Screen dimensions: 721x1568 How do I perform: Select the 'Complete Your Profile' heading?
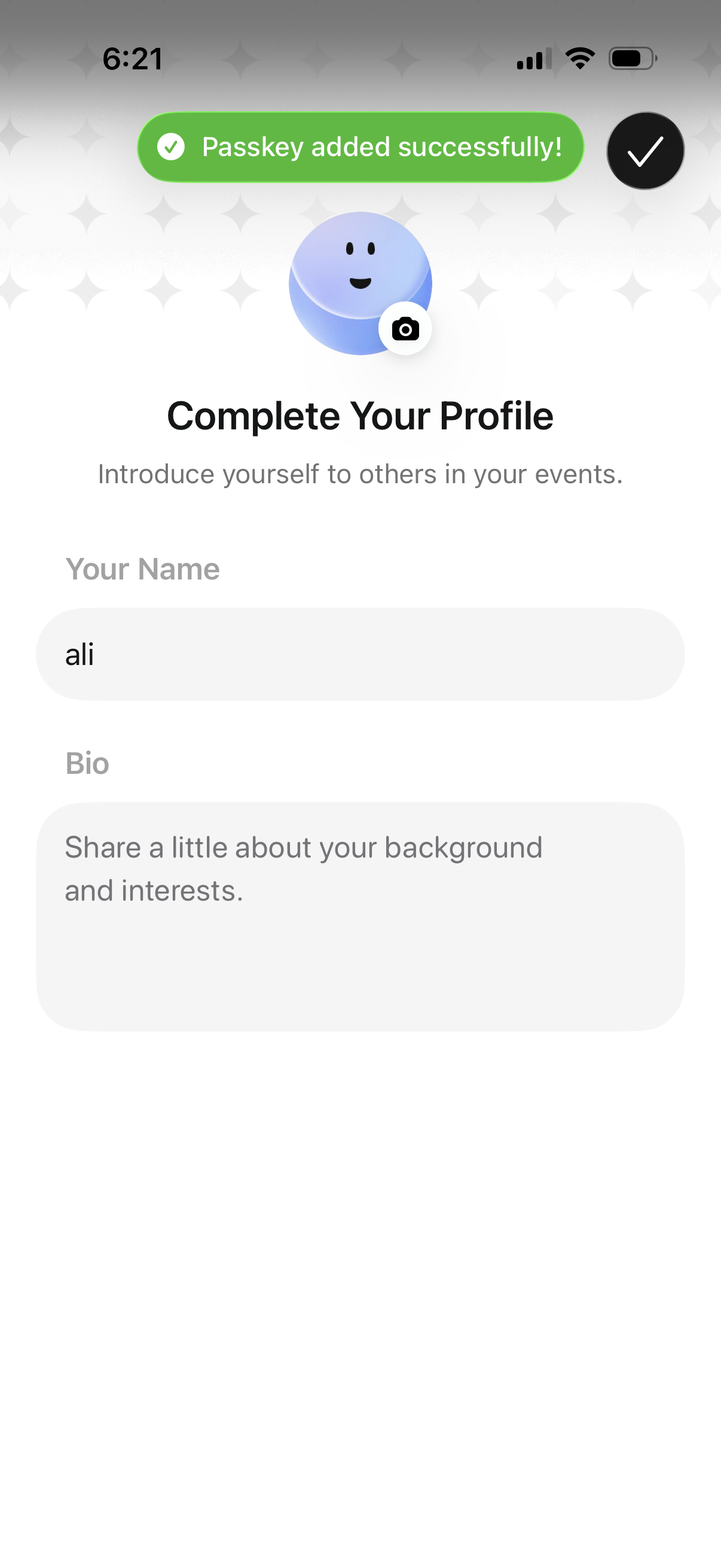tap(360, 416)
